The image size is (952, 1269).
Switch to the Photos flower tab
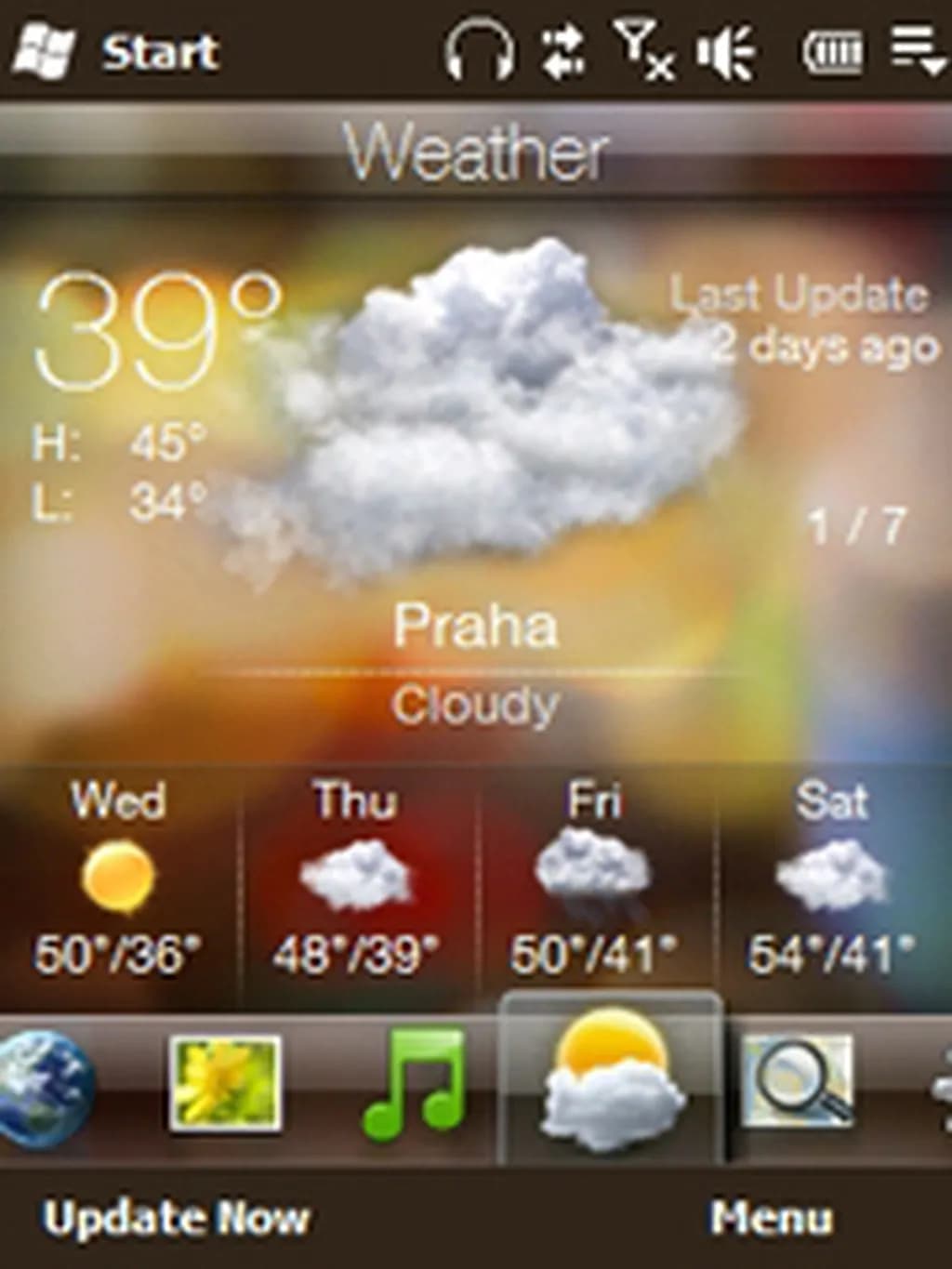224,1083
